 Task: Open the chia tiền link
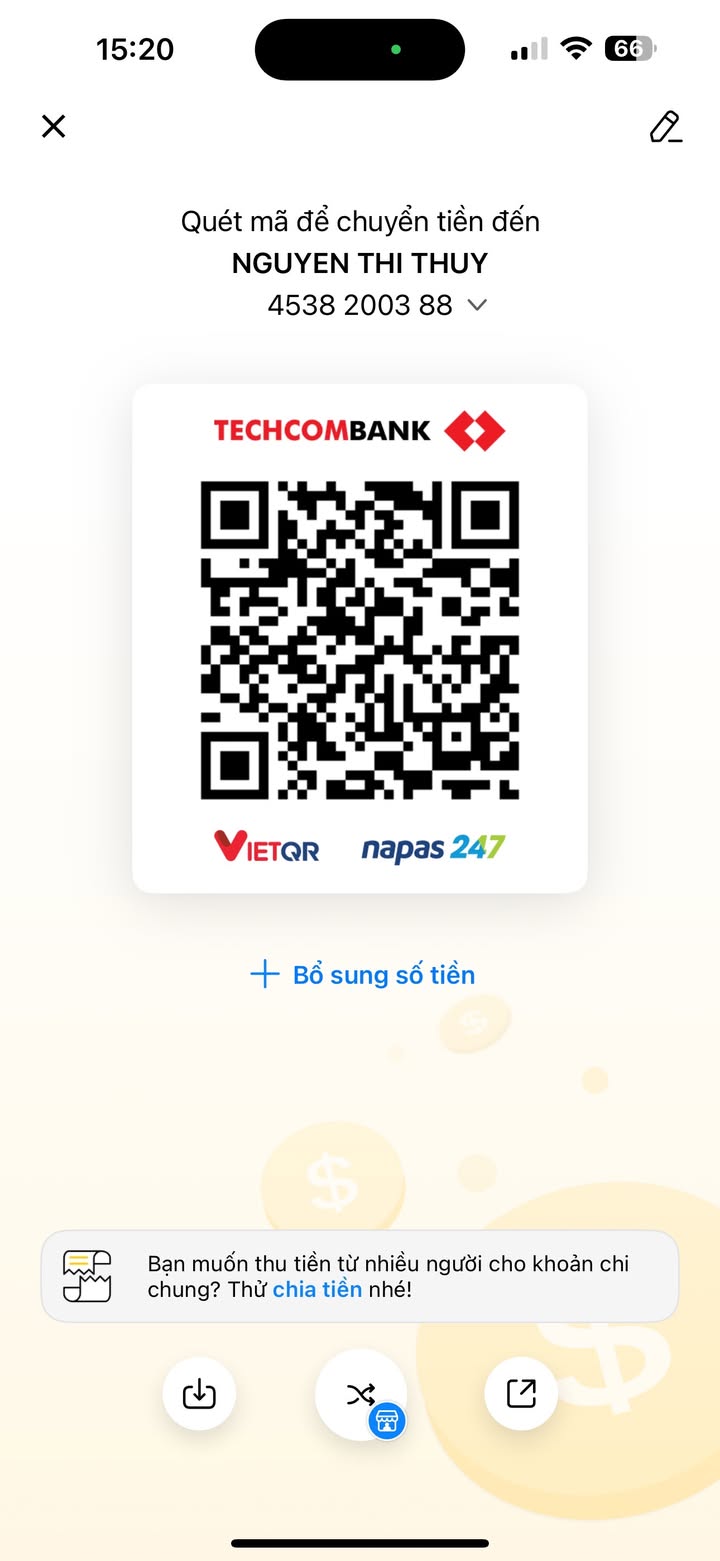[x=317, y=1289]
